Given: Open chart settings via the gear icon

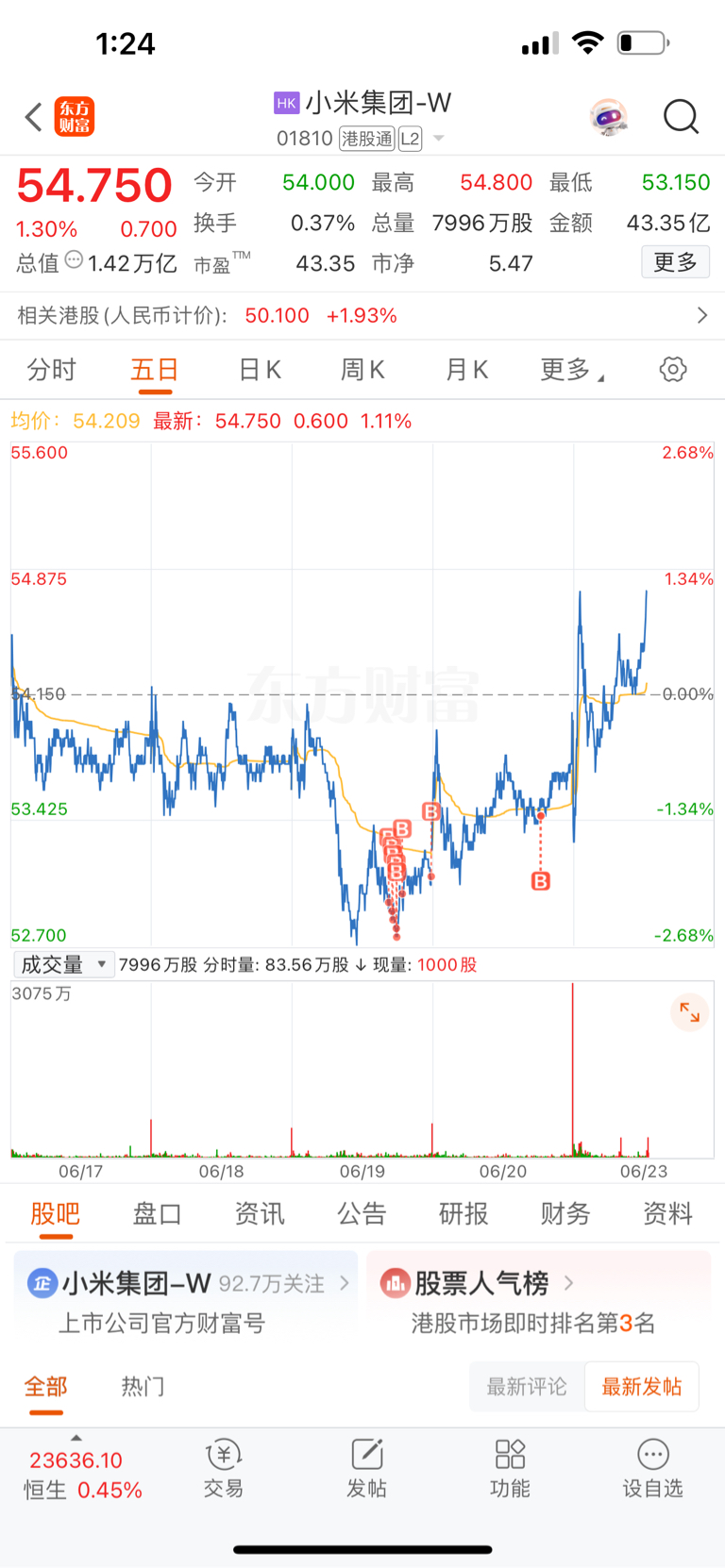Looking at the screenshot, I should (672, 370).
